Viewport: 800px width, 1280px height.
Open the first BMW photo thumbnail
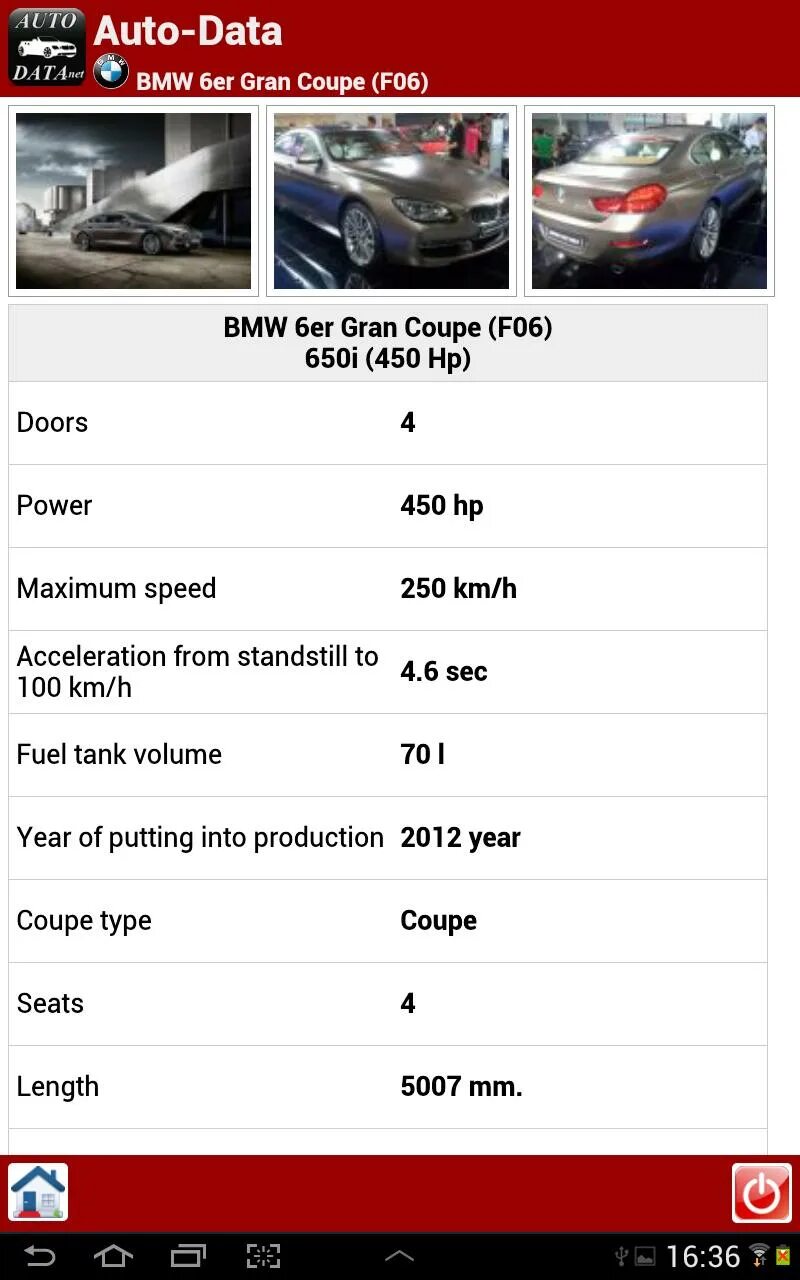pyautogui.click(x=133, y=201)
